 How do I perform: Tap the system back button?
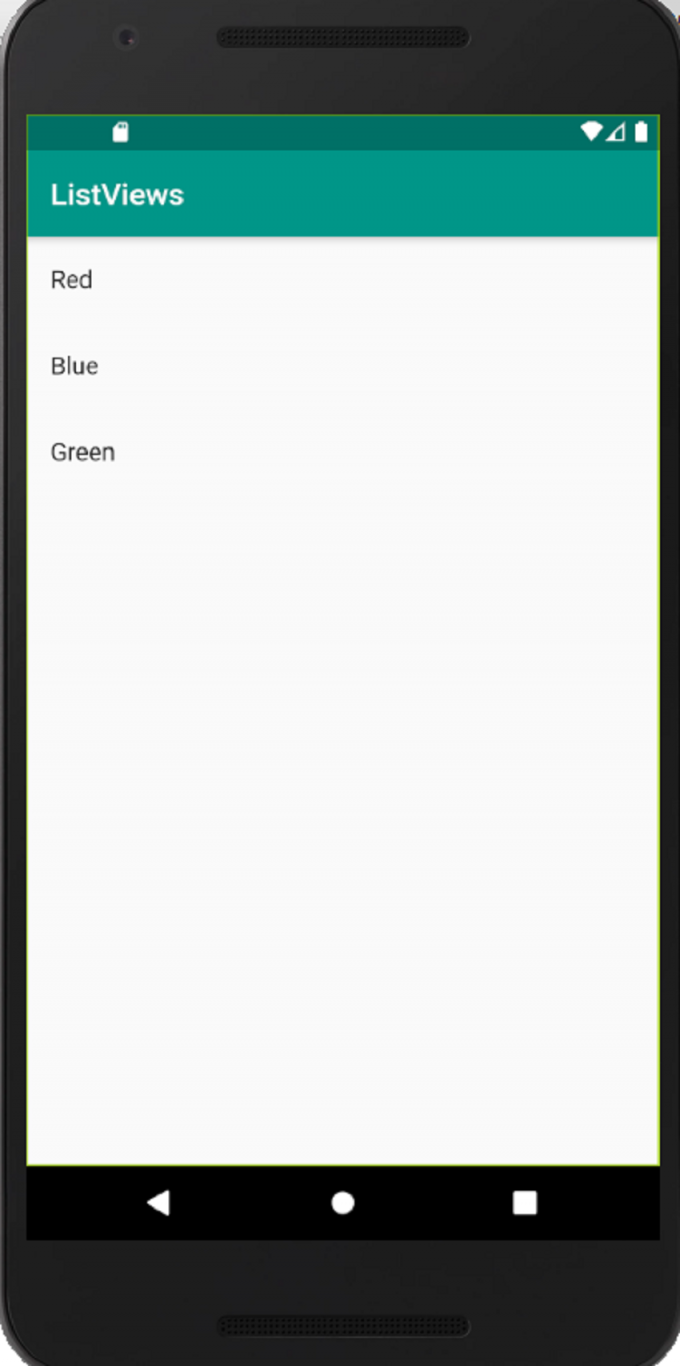pyautogui.click(x=158, y=1202)
